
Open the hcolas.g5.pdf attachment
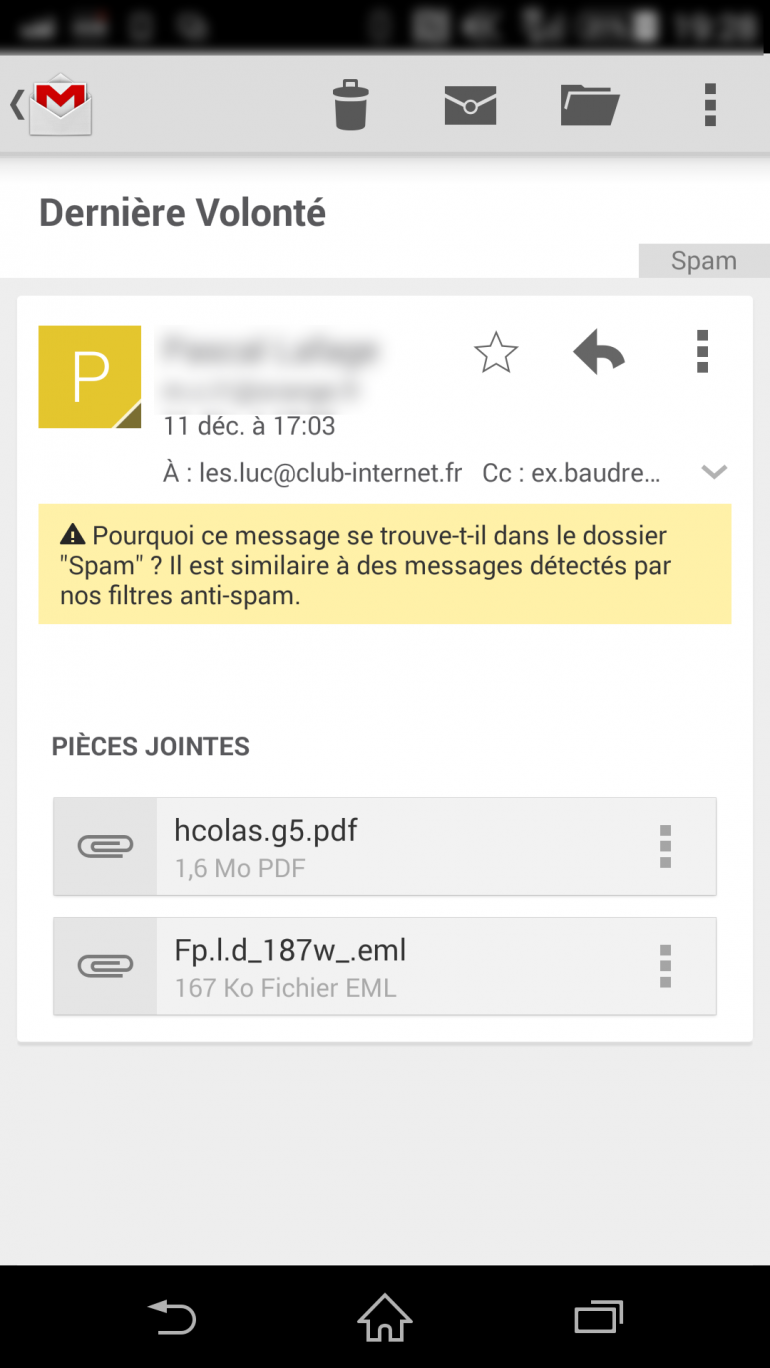point(385,847)
